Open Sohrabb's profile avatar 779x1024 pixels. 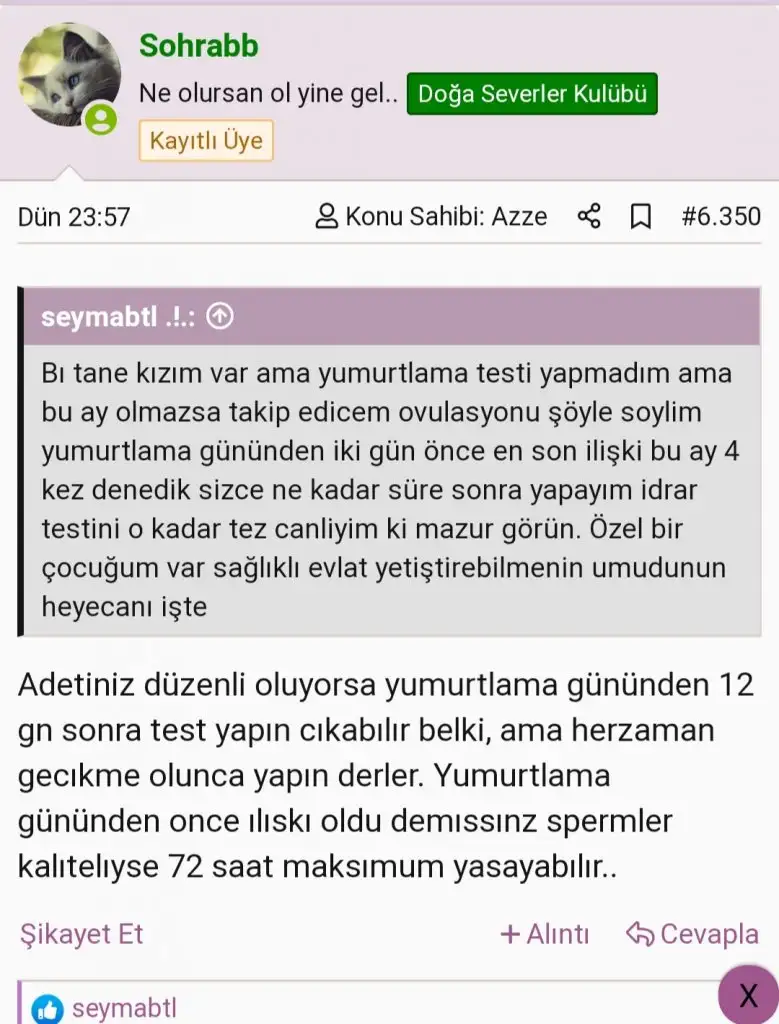pyautogui.click(x=69, y=76)
